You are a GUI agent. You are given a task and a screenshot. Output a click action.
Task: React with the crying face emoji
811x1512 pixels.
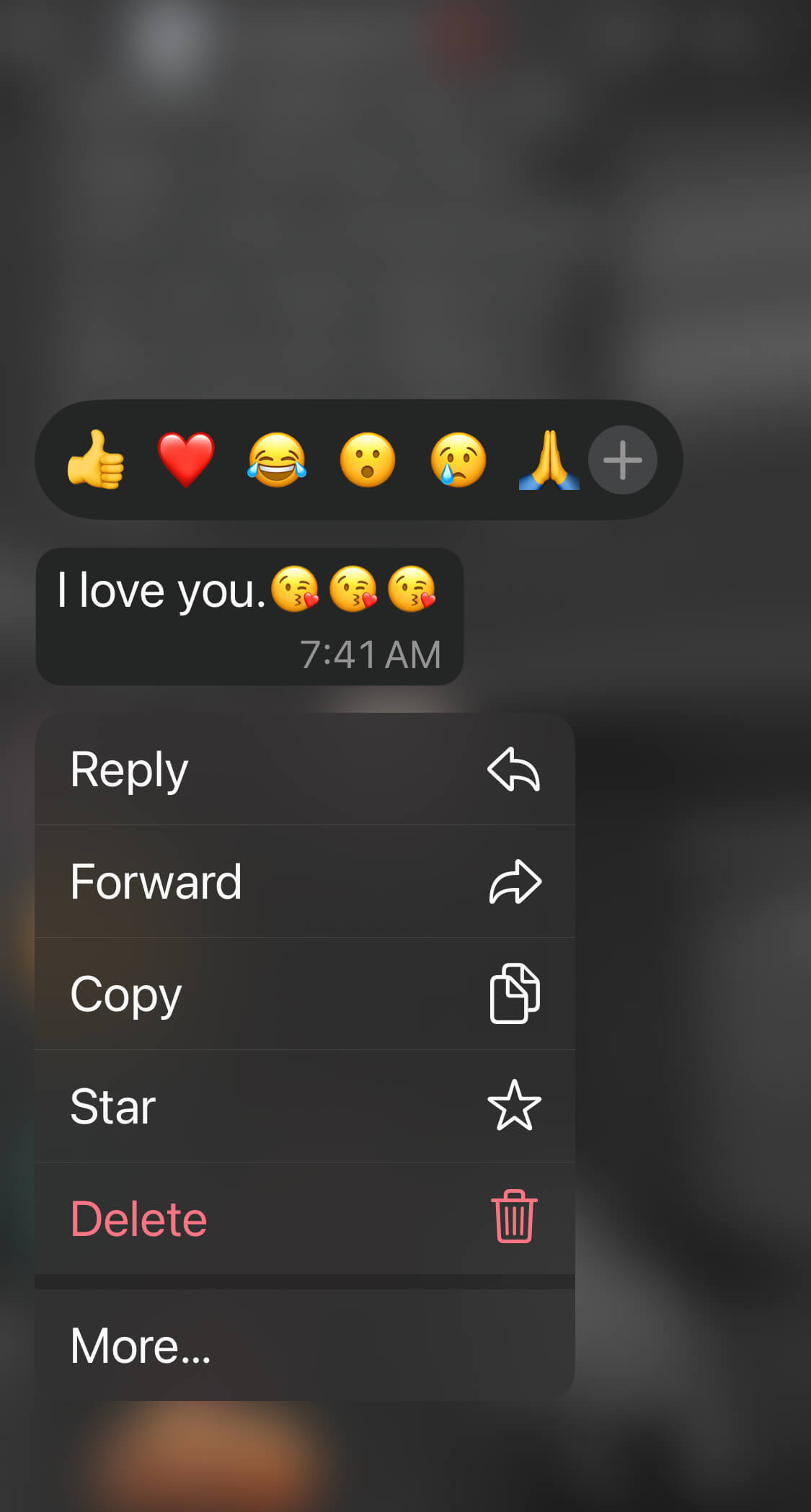pos(458,460)
